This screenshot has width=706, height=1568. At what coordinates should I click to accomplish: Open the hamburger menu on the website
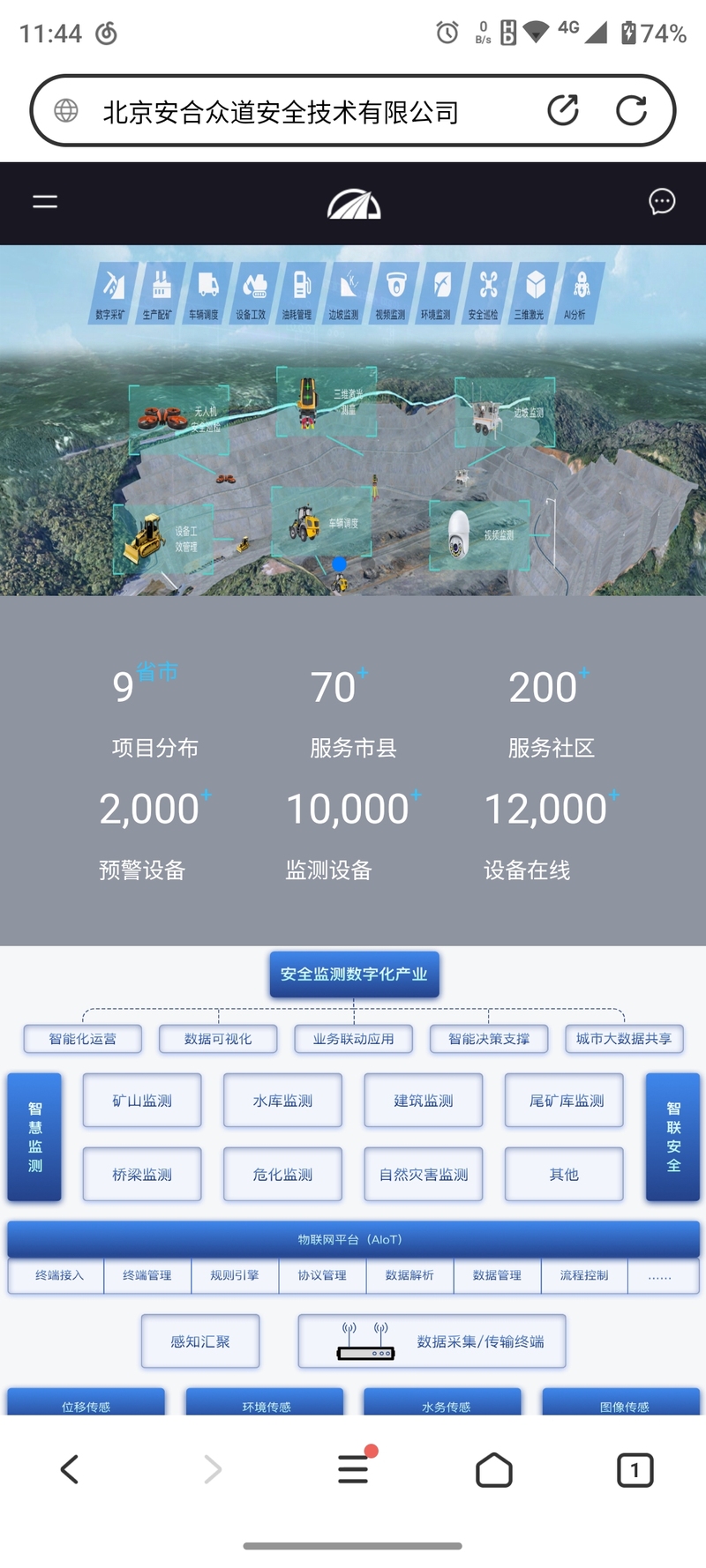click(x=45, y=202)
